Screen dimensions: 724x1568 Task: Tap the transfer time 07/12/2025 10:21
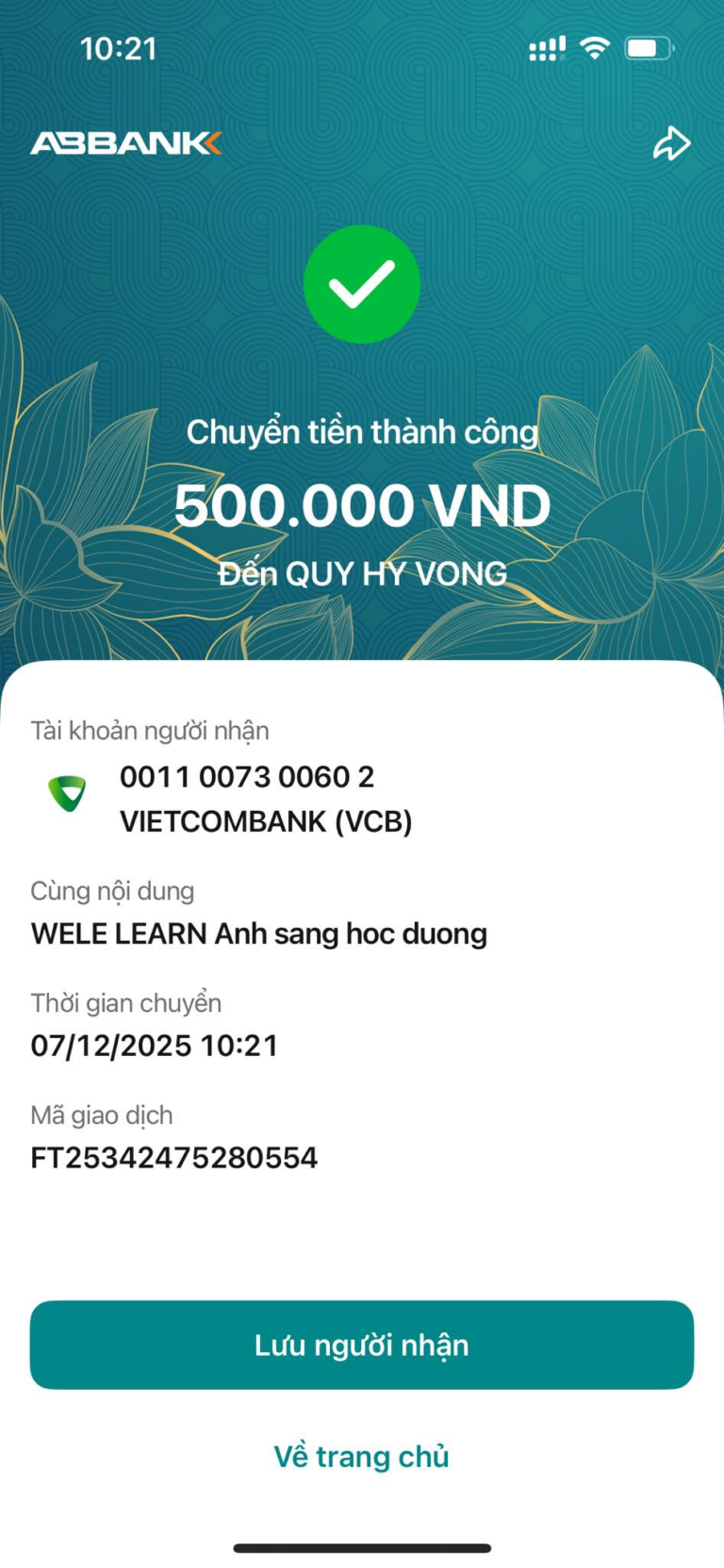pos(155,1045)
